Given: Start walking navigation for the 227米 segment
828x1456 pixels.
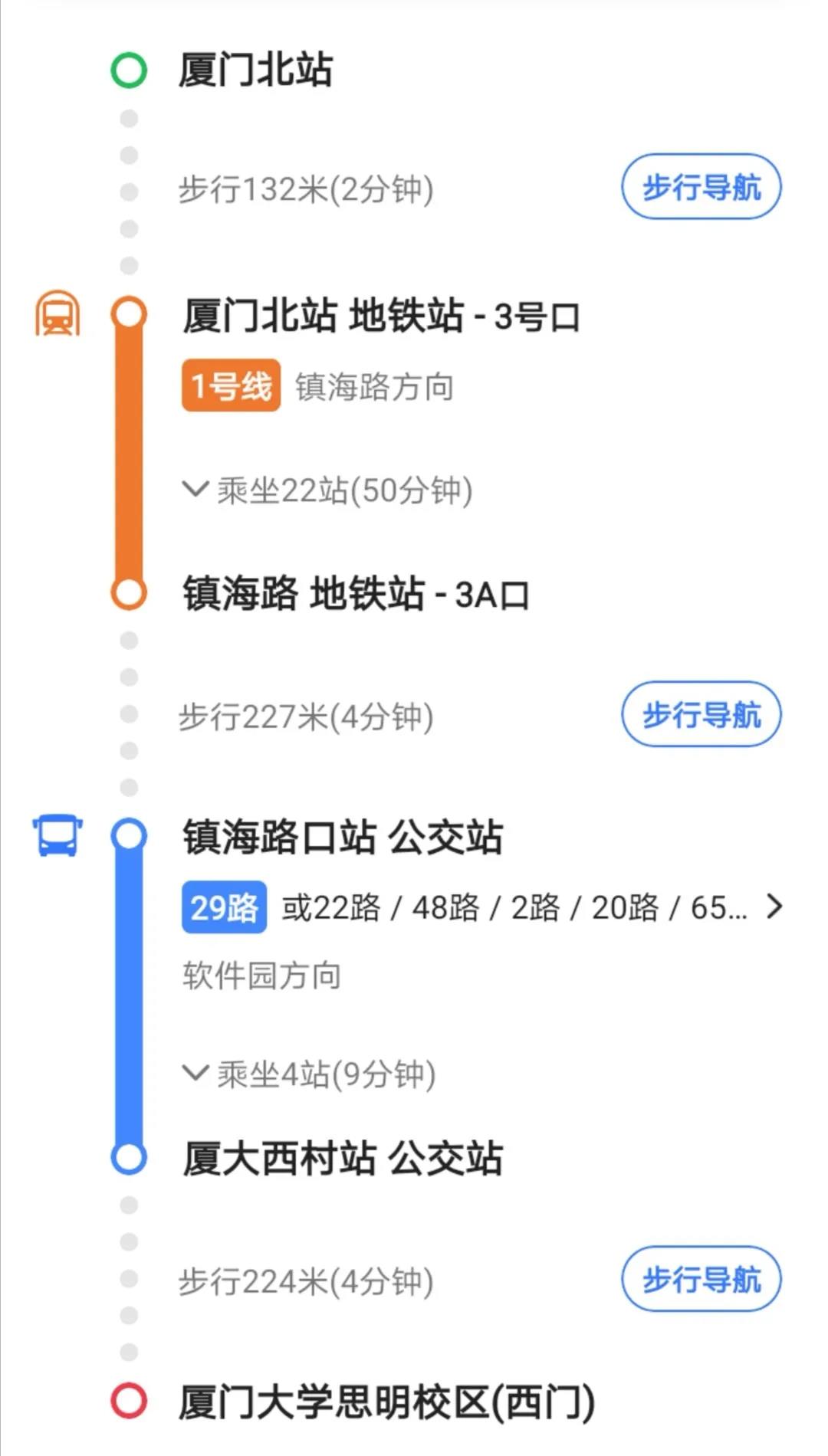Looking at the screenshot, I should pos(701,714).
